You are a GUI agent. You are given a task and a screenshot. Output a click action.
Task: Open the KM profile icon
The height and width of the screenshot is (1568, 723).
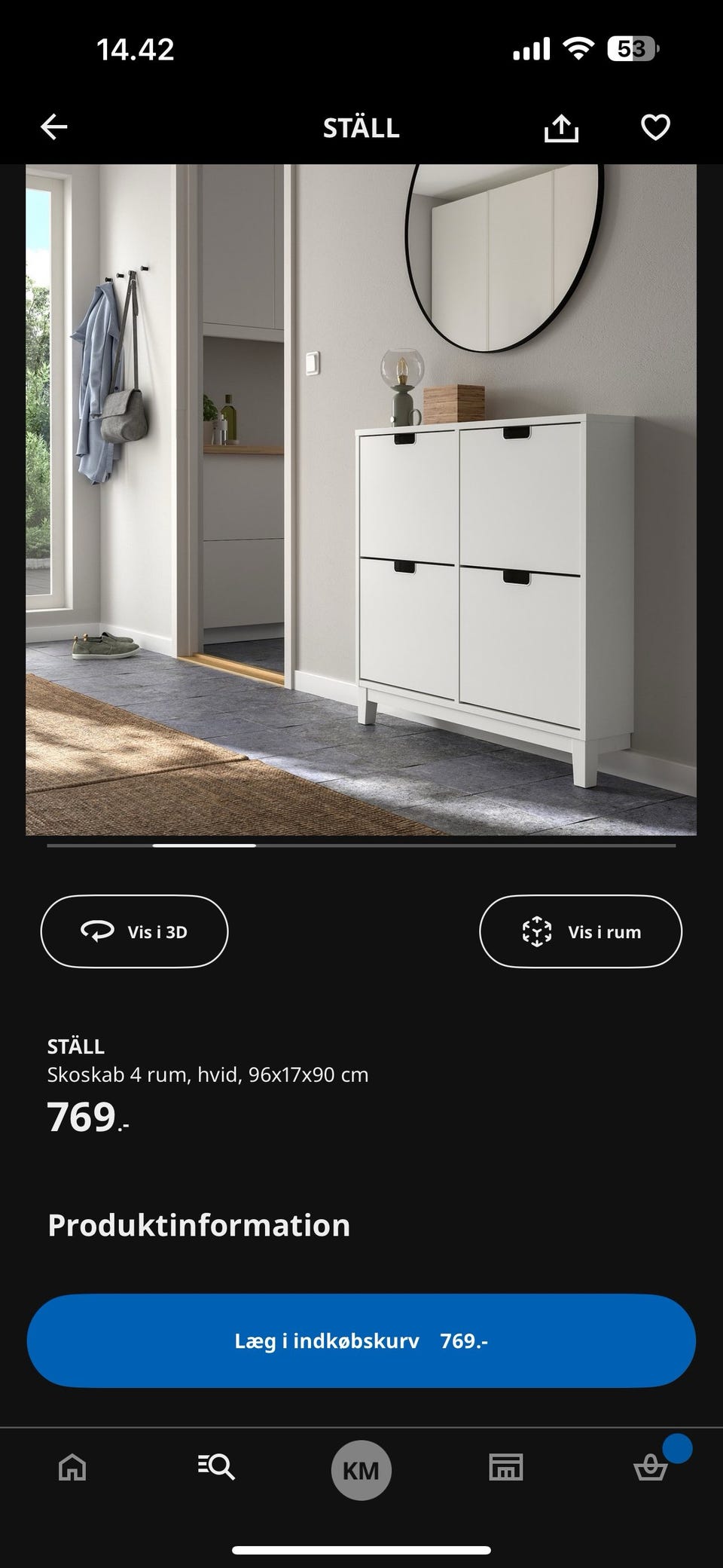click(x=361, y=1468)
